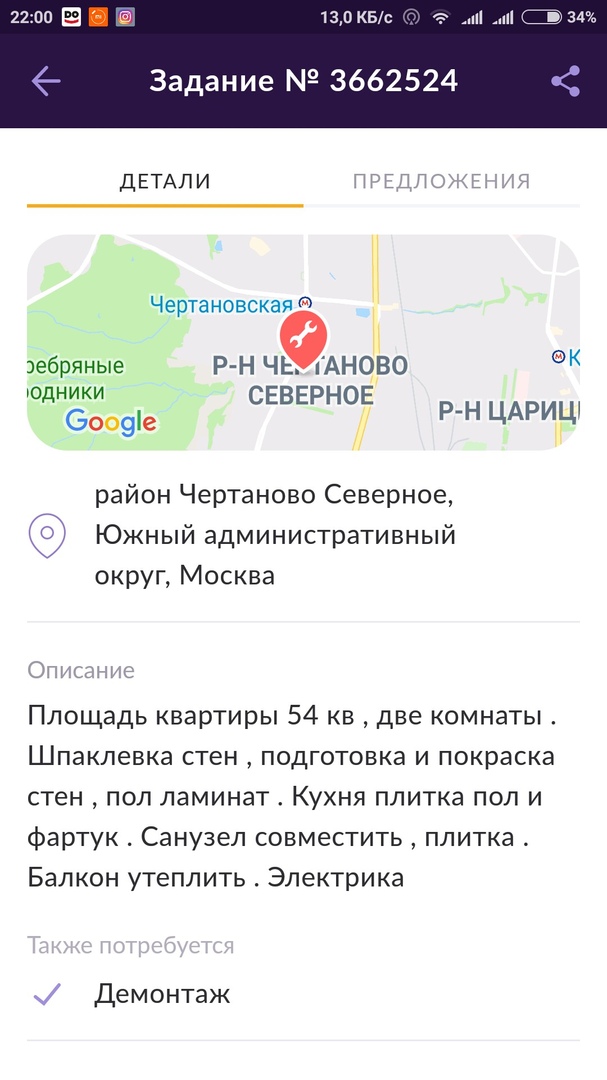Select the Детали tab
The width and height of the screenshot is (607, 1080).
[165, 181]
